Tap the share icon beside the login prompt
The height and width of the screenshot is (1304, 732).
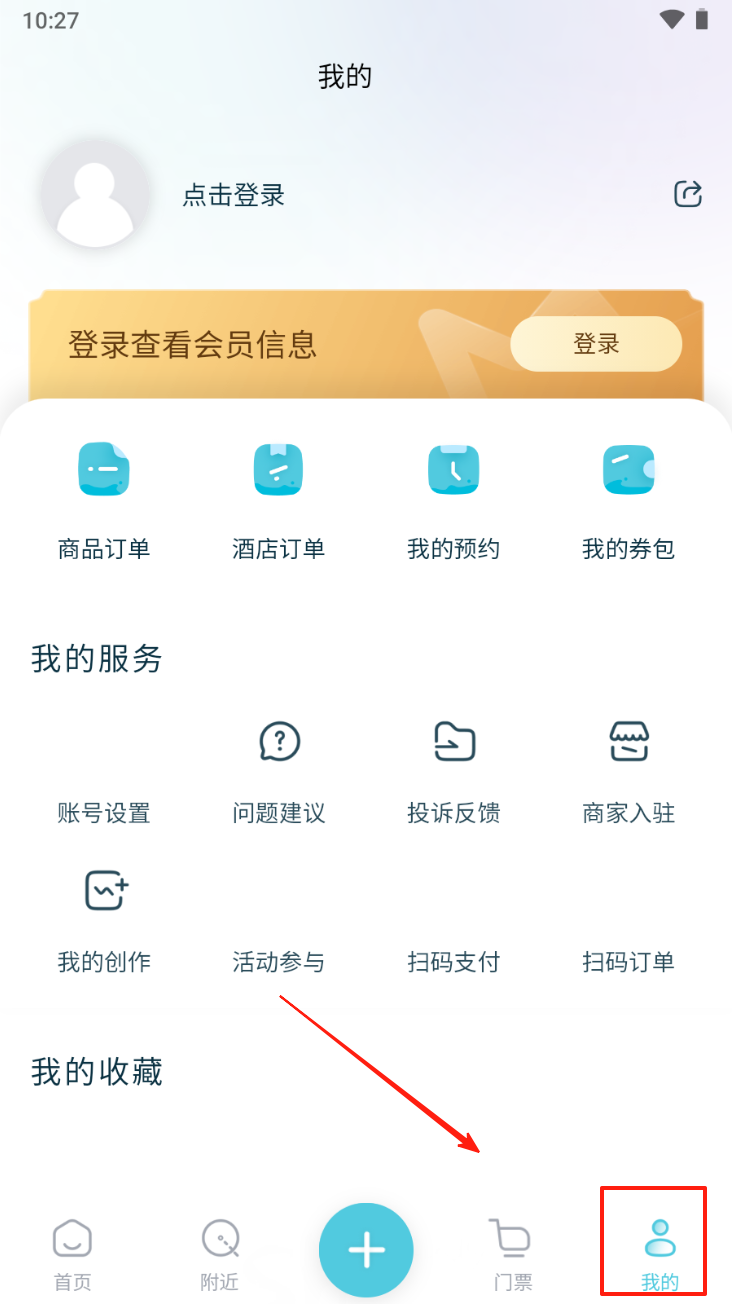tap(688, 194)
